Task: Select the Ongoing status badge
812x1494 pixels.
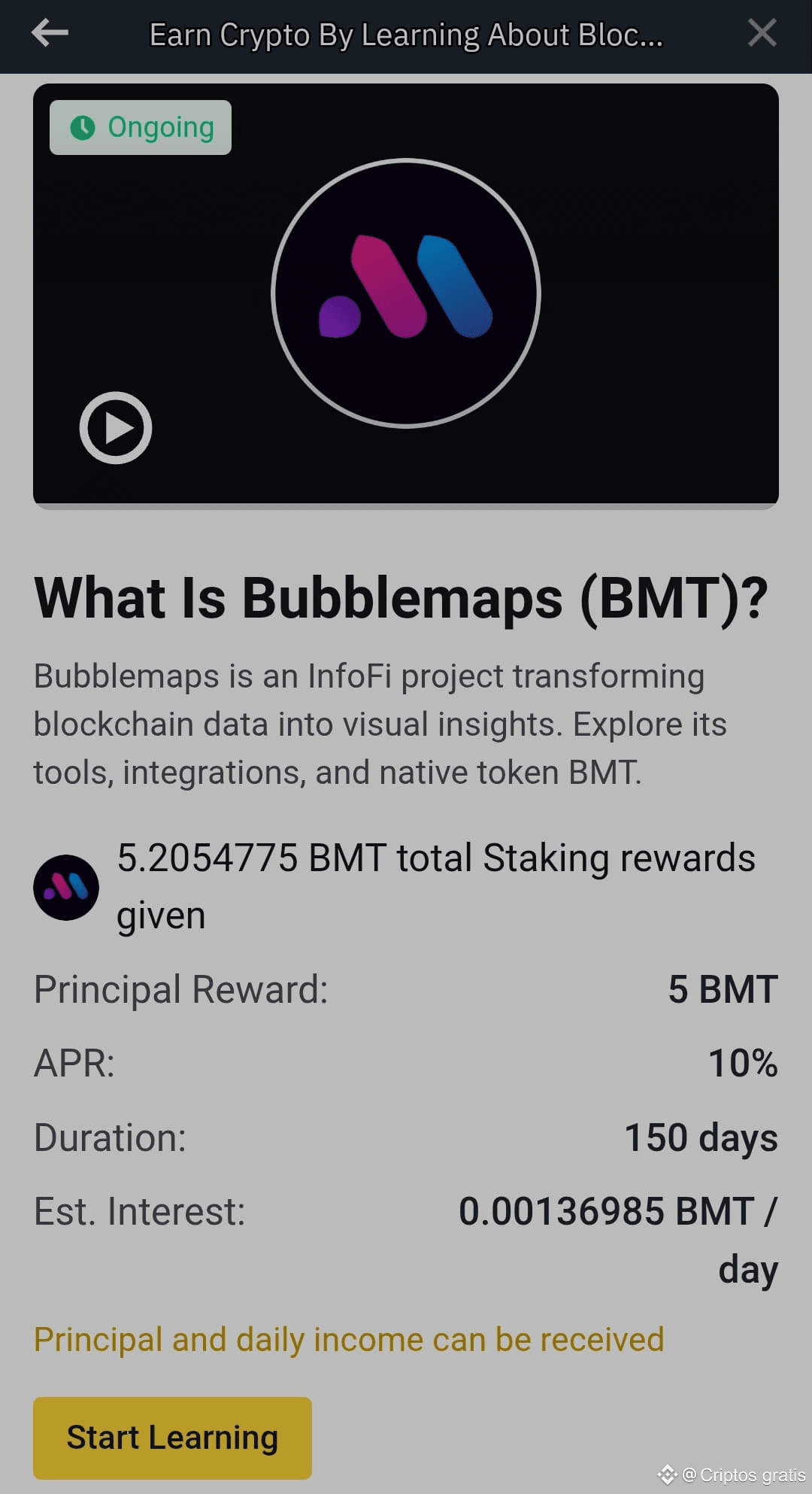Action: coord(140,126)
